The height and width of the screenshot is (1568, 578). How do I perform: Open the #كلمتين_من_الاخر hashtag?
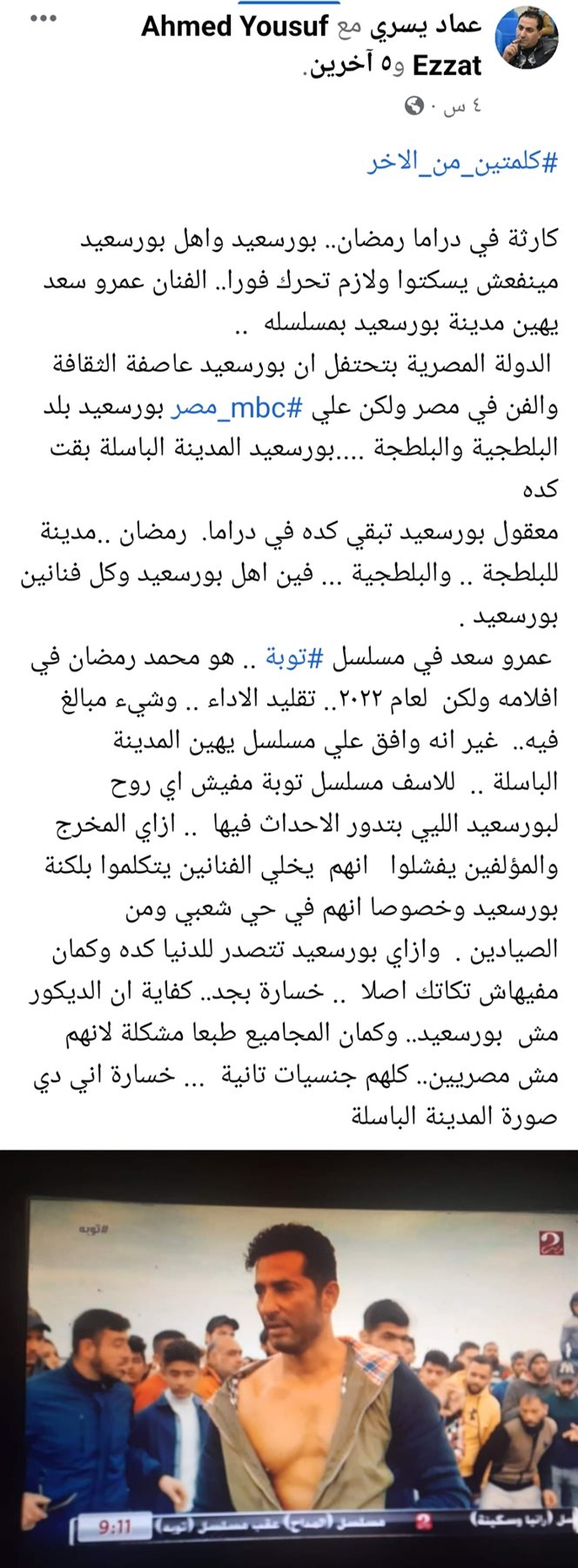[461, 163]
